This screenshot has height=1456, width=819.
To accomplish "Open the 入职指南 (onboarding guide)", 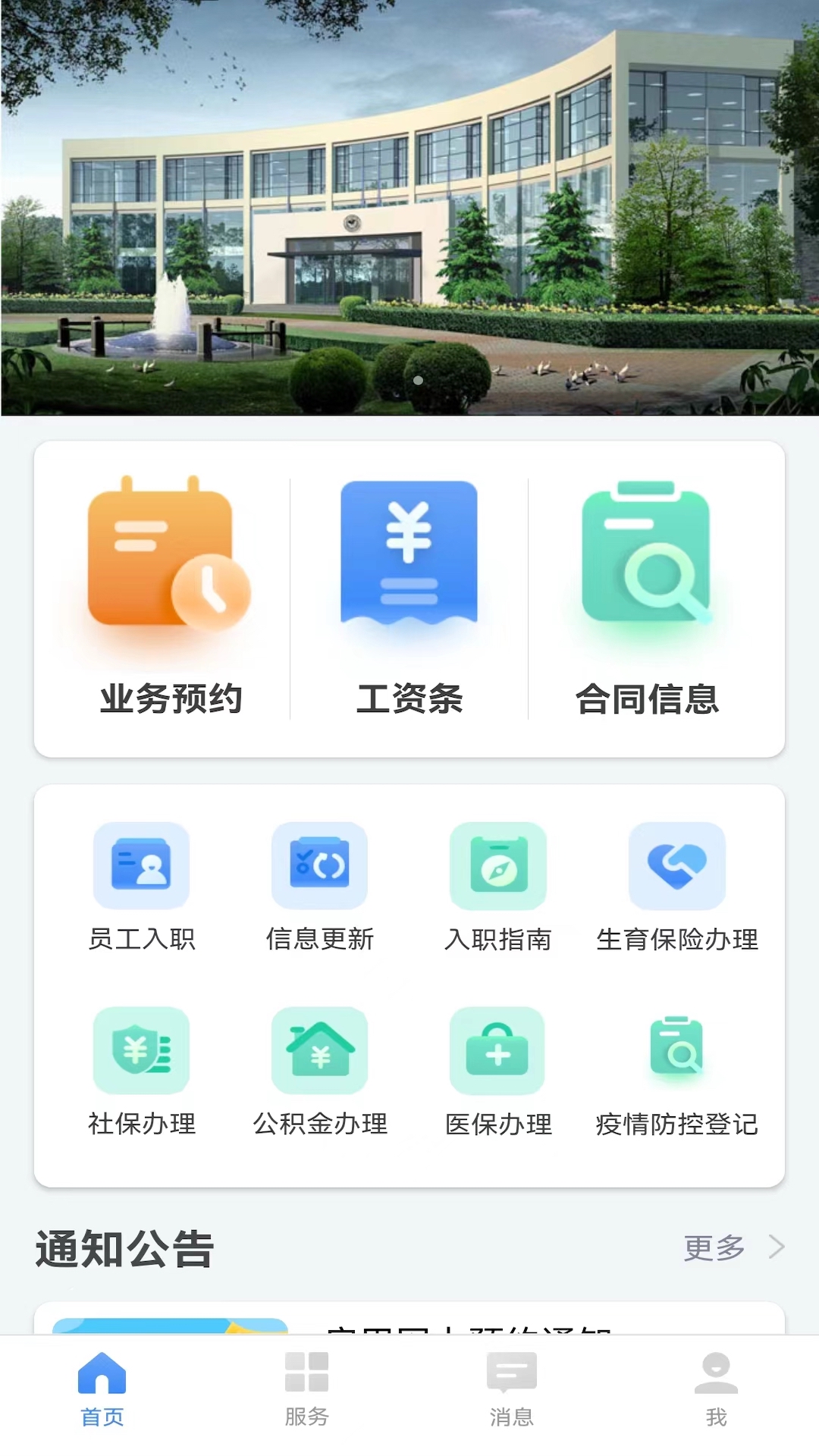I will [498, 887].
